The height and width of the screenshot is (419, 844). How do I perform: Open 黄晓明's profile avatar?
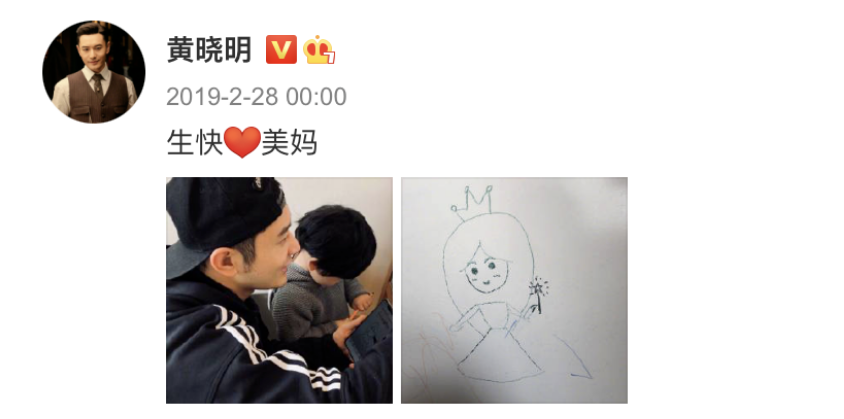click(x=93, y=72)
